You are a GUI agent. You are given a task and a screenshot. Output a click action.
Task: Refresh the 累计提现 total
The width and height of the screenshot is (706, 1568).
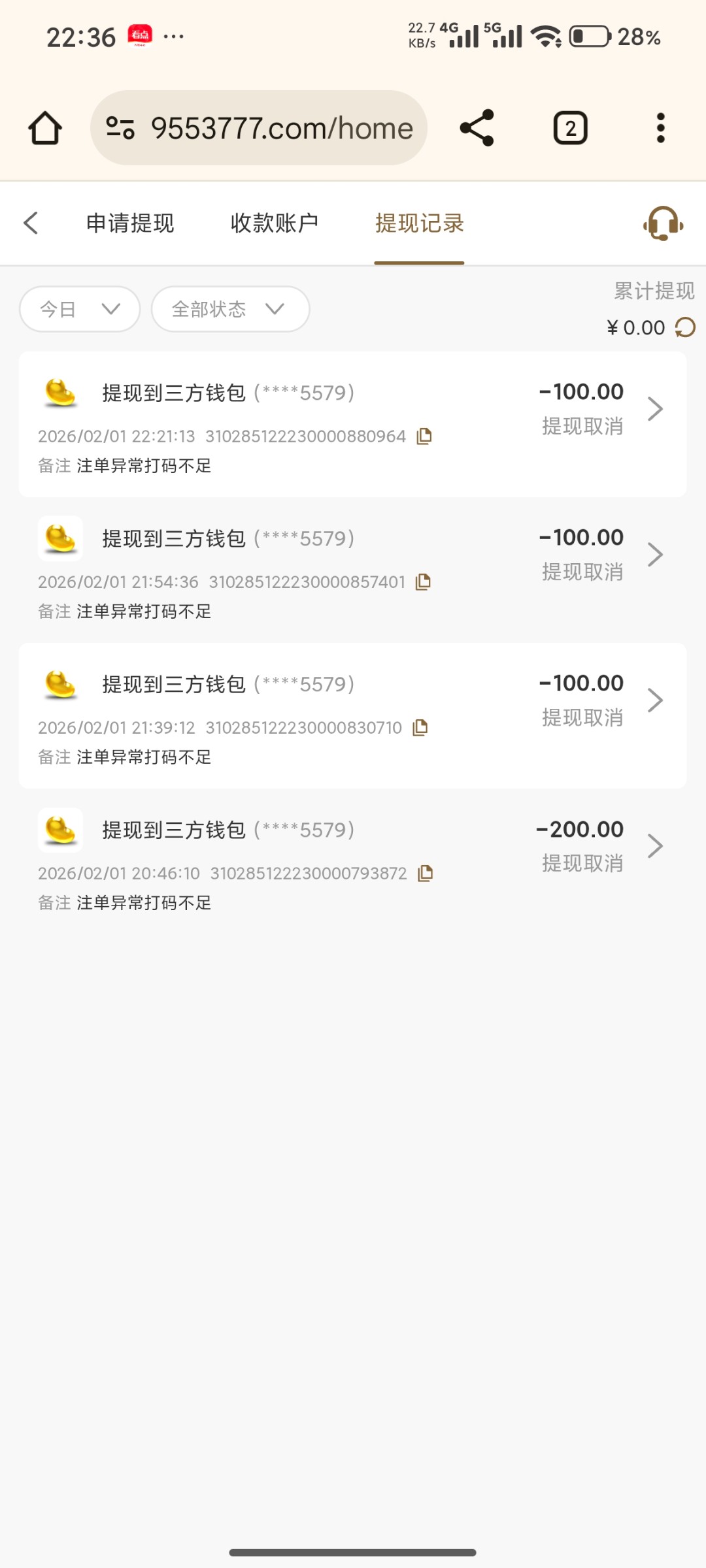coord(685,327)
